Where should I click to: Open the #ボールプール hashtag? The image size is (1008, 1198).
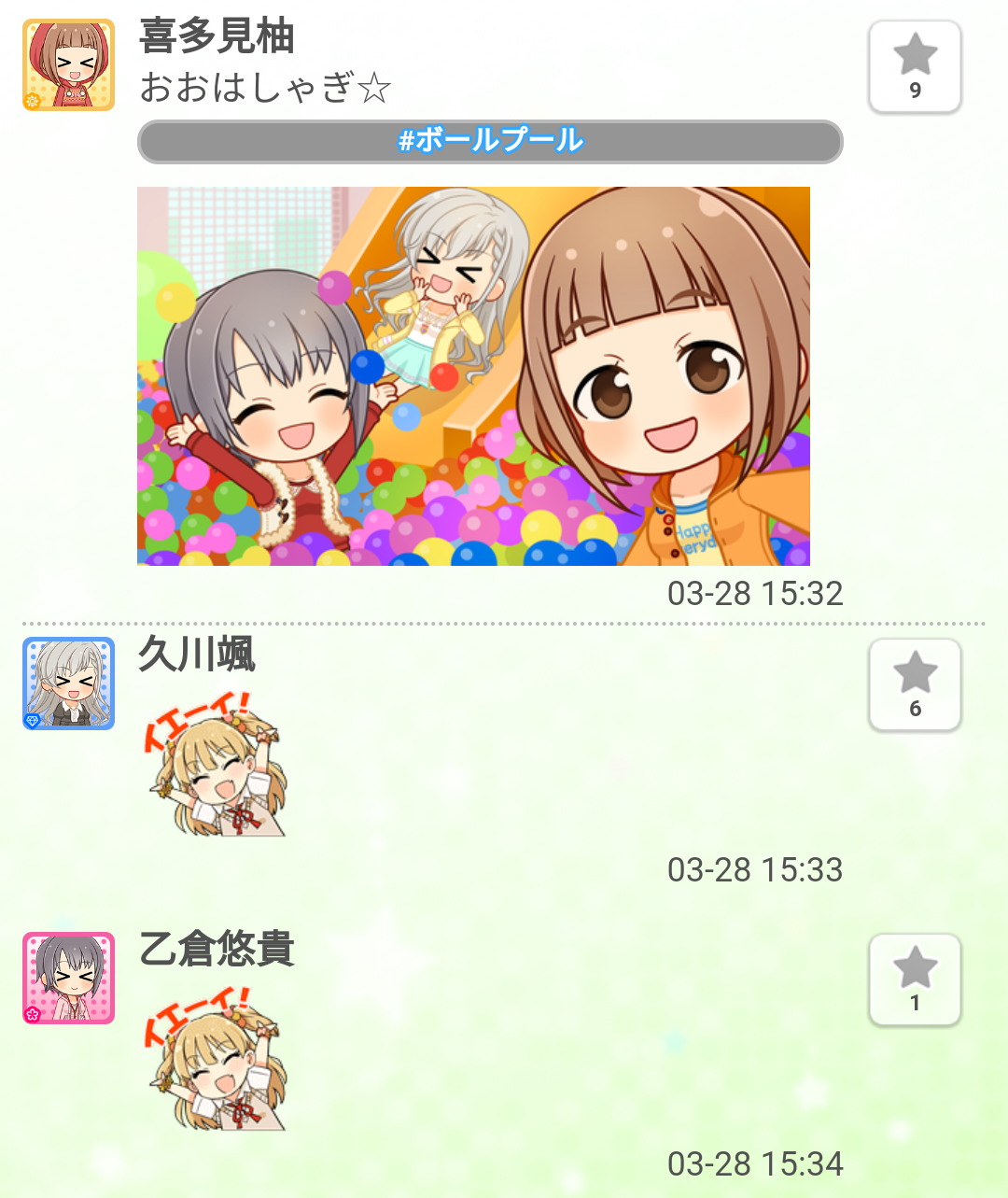[x=490, y=141]
